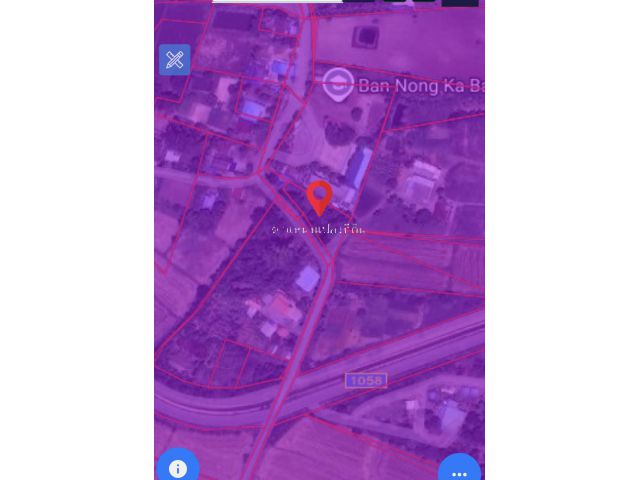The width and height of the screenshot is (640, 480).
Task: Open the info button
Action: pos(178,468)
